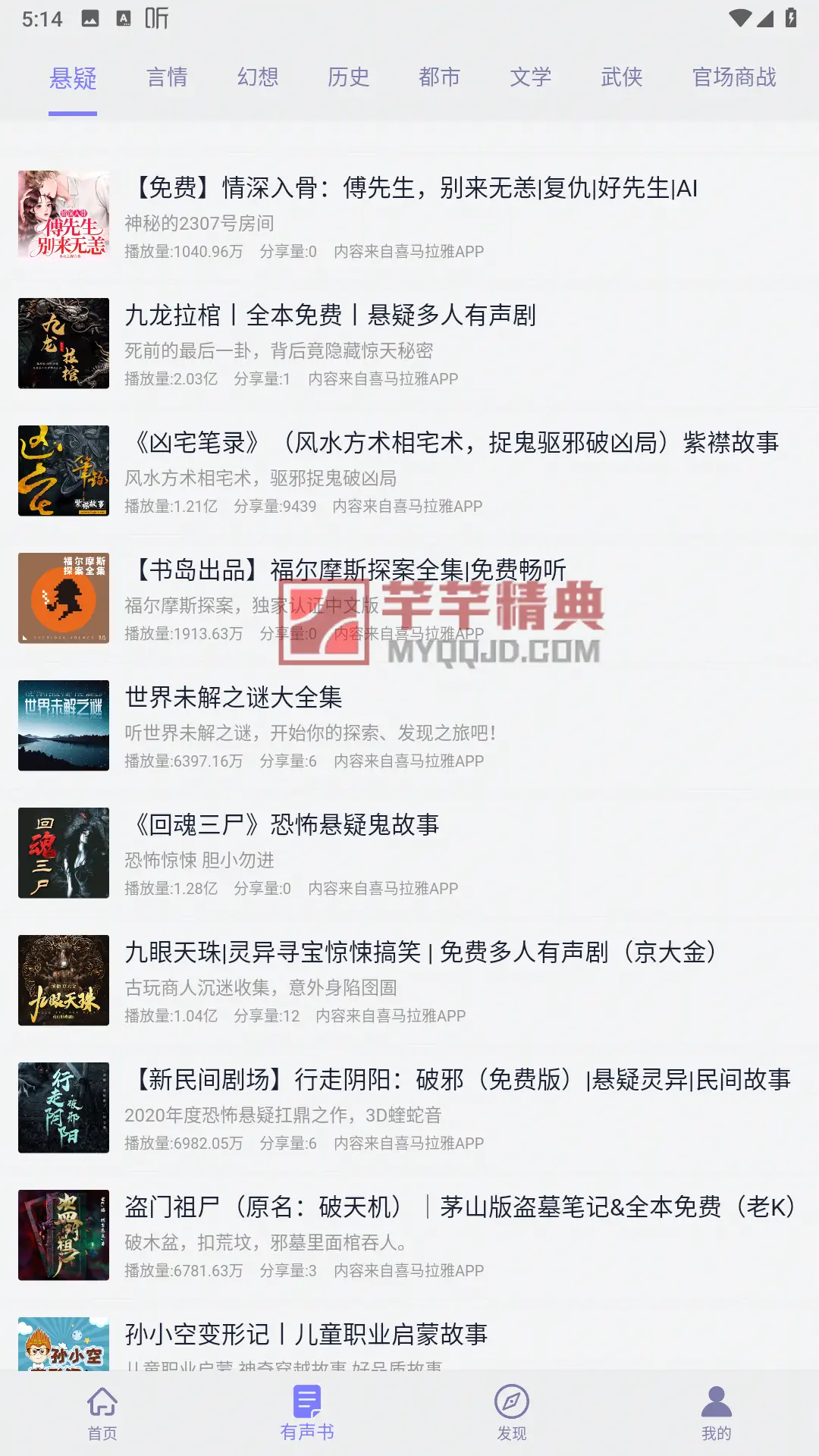Open the 我的 profile tab
819x1456 pixels.
click(717, 1414)
